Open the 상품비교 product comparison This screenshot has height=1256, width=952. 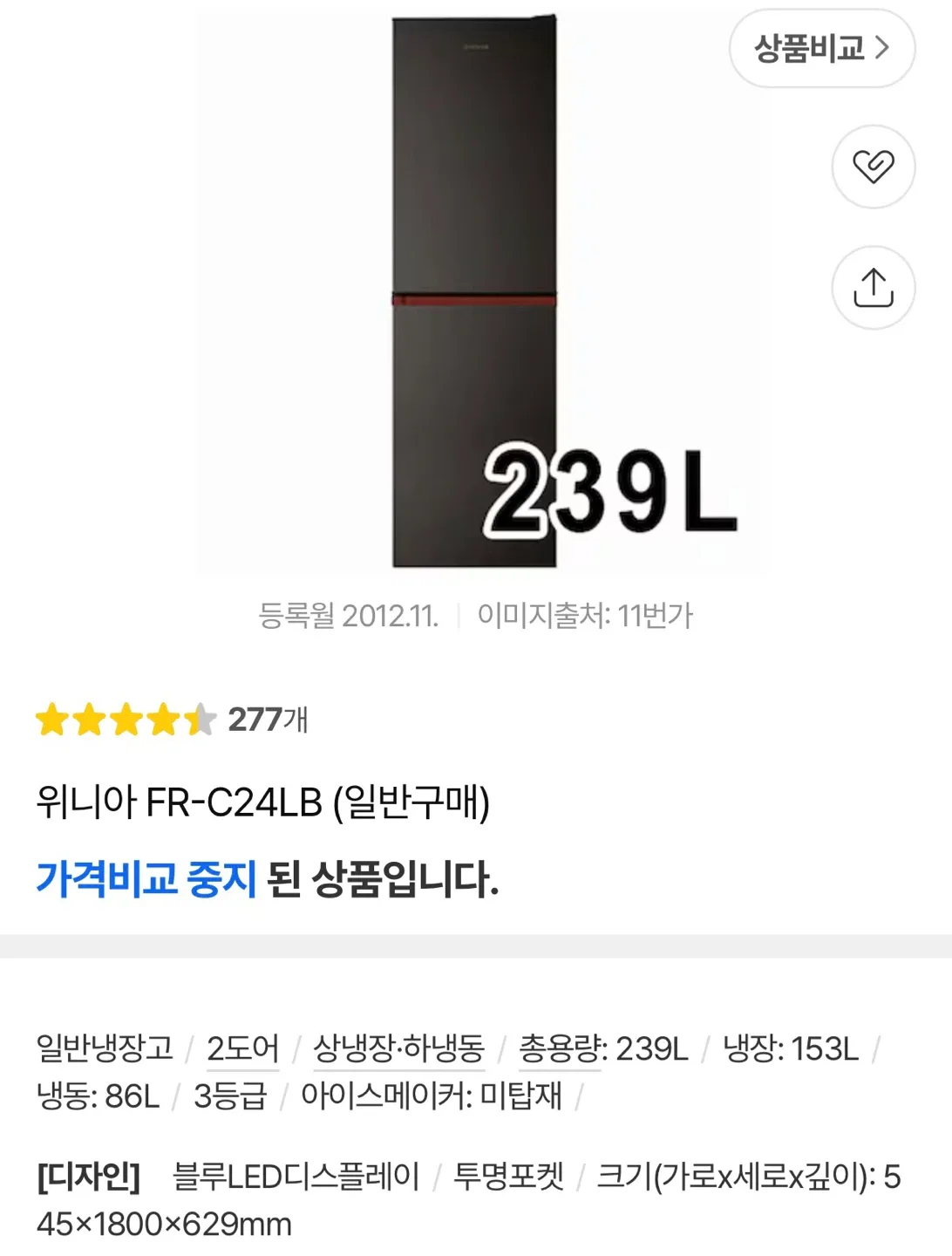tap(821, 49)
